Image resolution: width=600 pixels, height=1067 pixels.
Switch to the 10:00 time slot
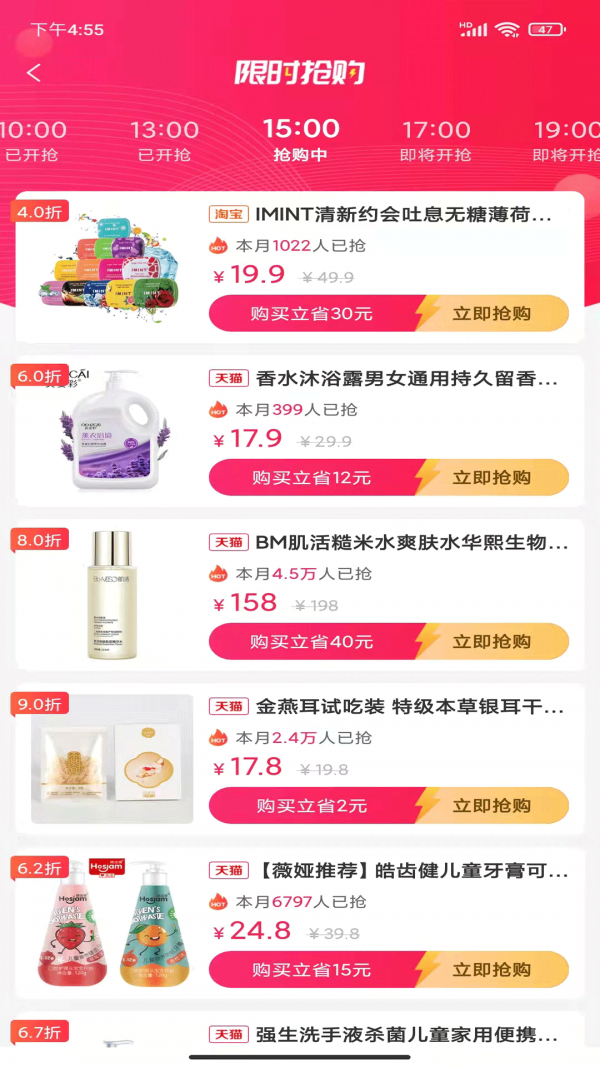33,140
